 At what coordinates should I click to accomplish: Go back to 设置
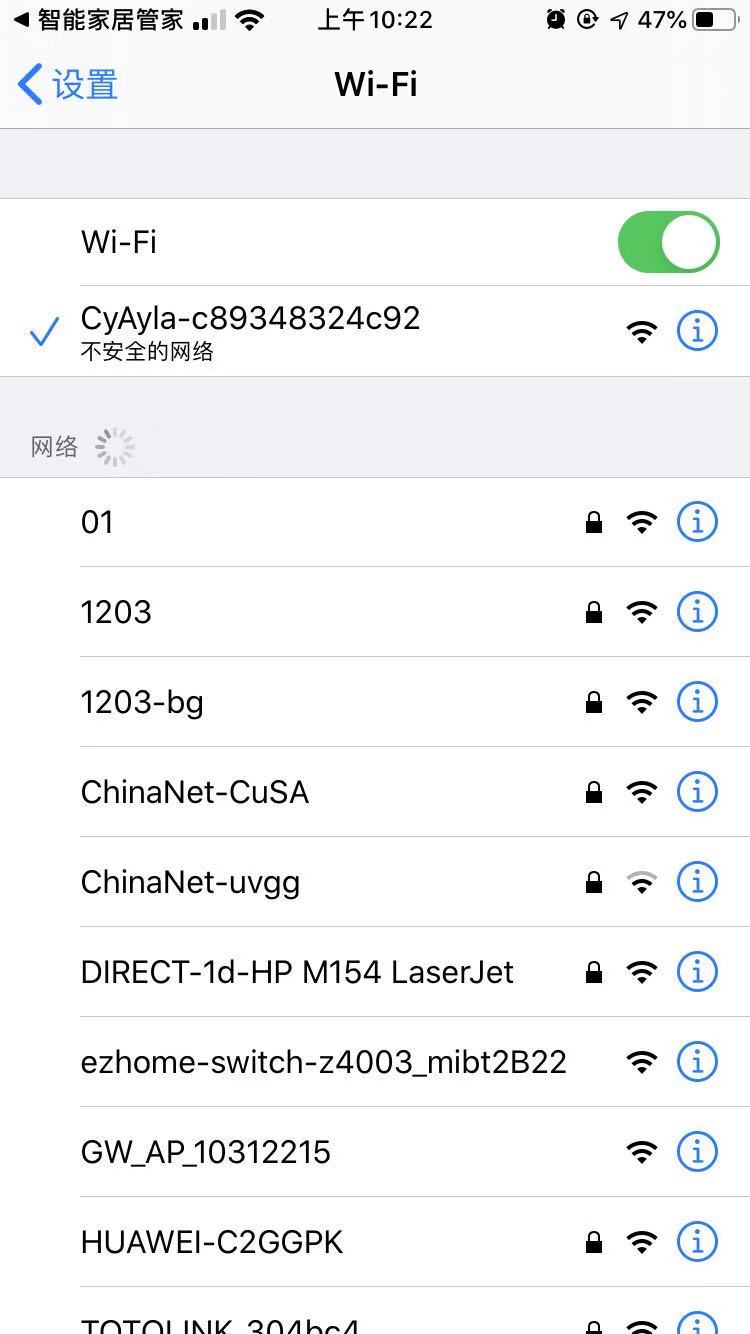tap(68, 85)
